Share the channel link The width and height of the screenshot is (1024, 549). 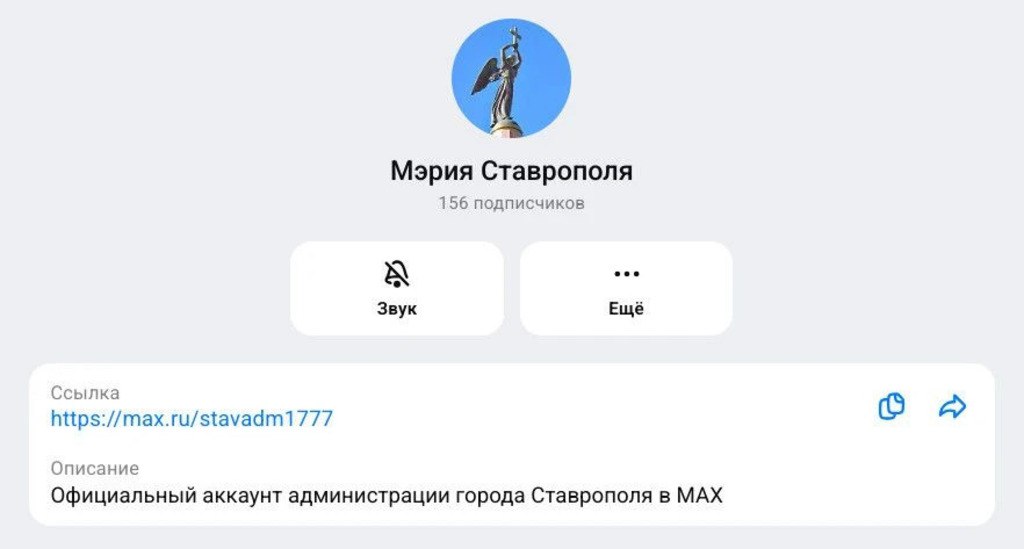(x=952, y=406)
